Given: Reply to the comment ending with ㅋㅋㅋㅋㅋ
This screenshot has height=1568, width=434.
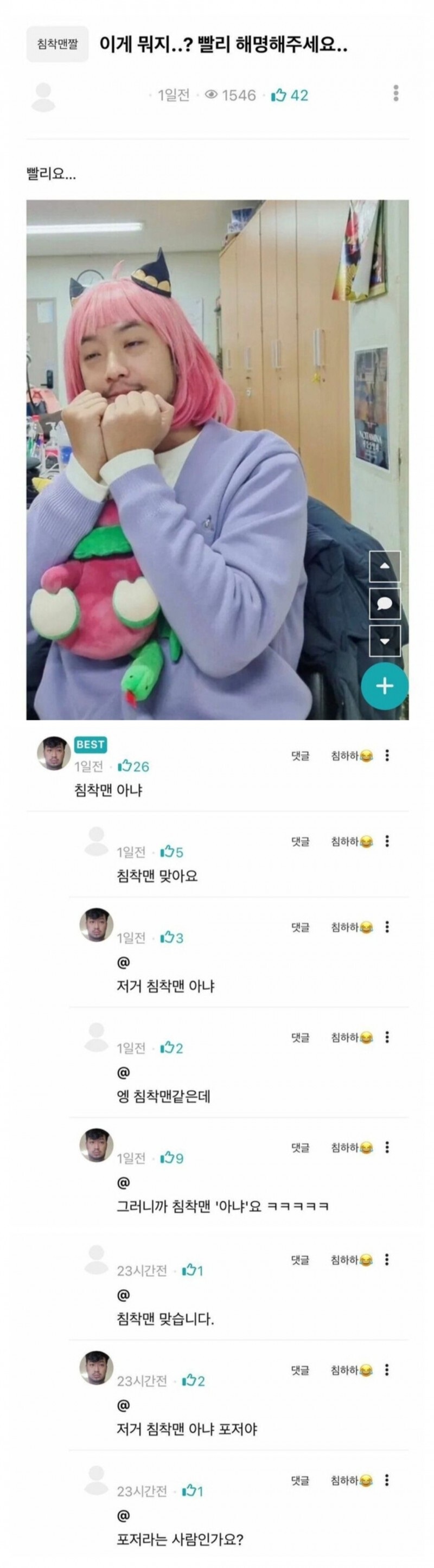Looking at the screenshot, I should click(300, 1148).
